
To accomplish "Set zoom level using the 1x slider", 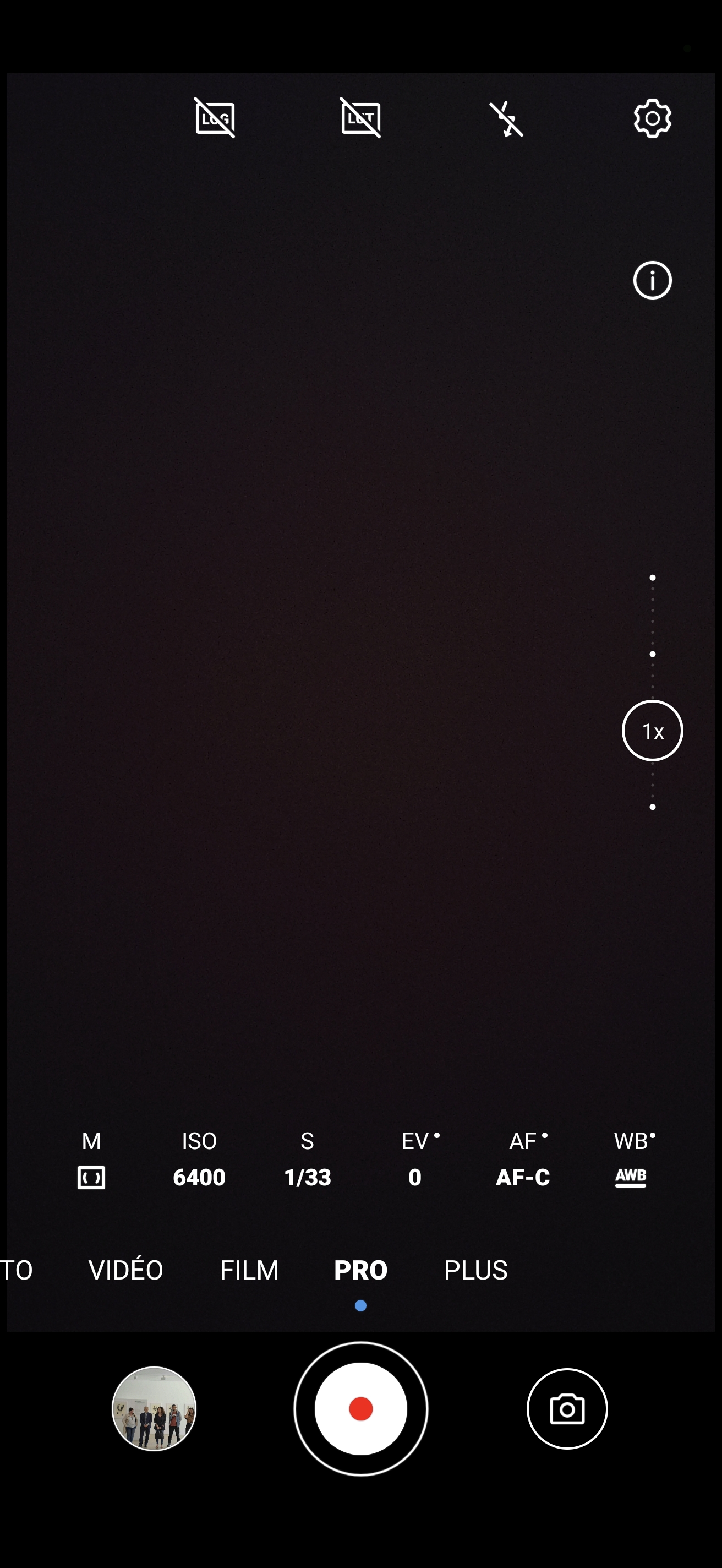I will tap(652, 731).
